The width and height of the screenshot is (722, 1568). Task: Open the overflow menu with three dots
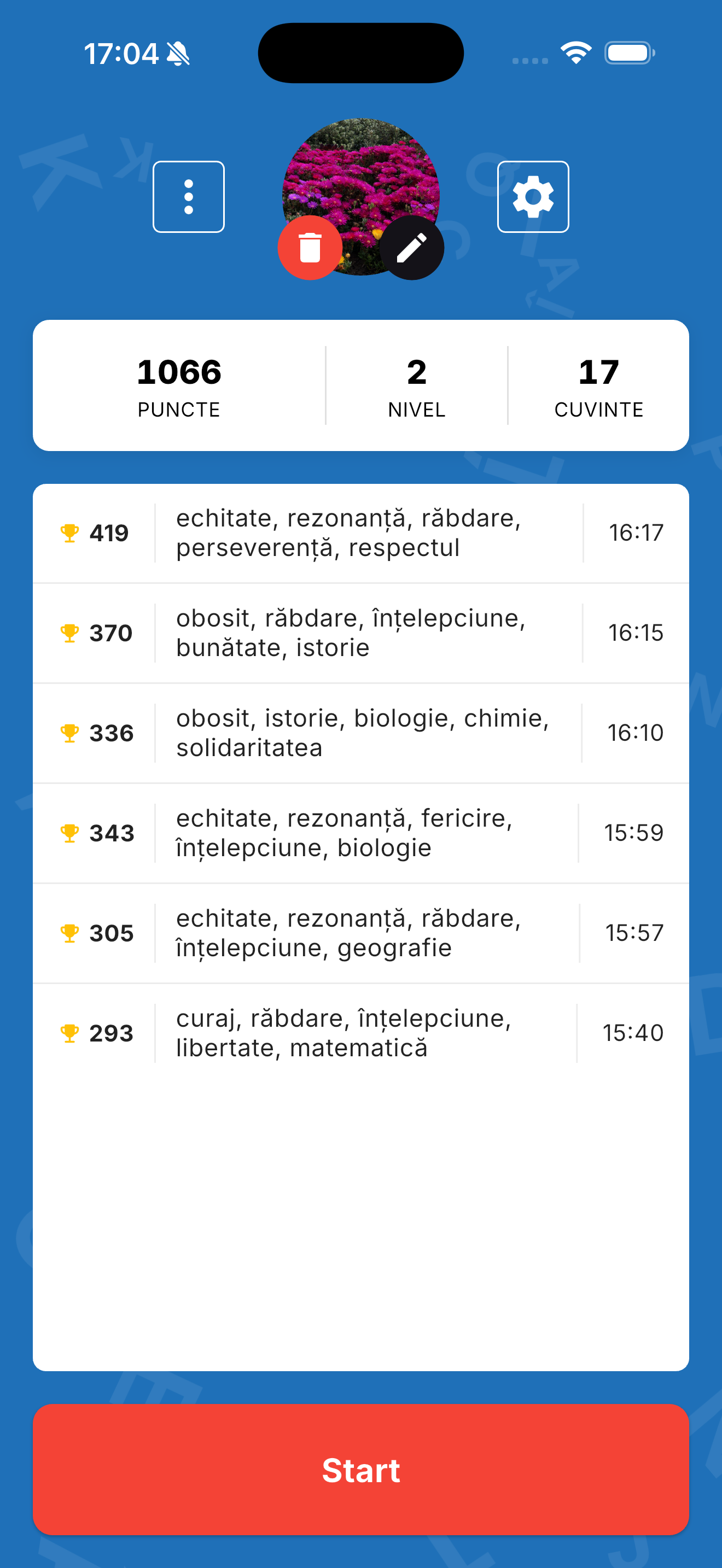188,196
